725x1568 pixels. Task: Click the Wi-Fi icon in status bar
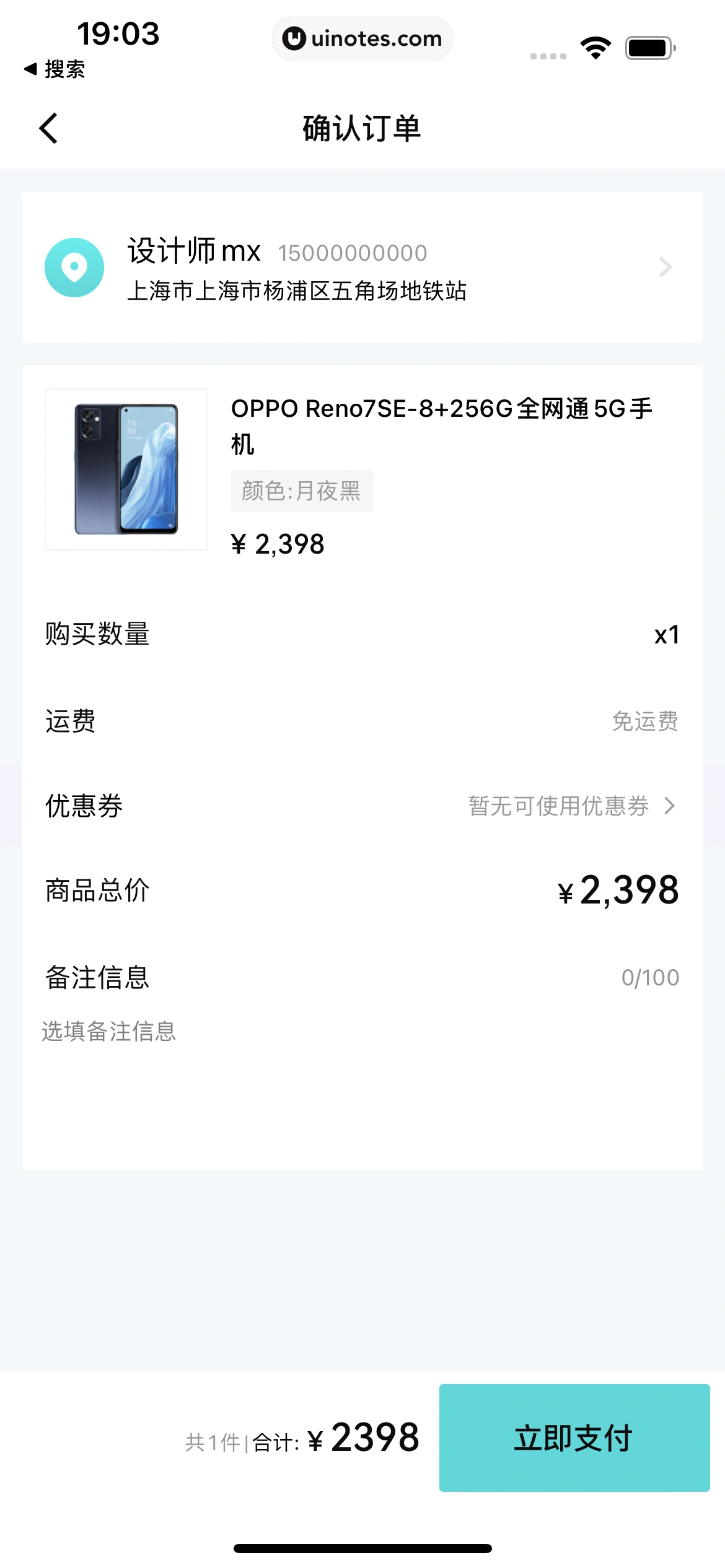point(596,46)
